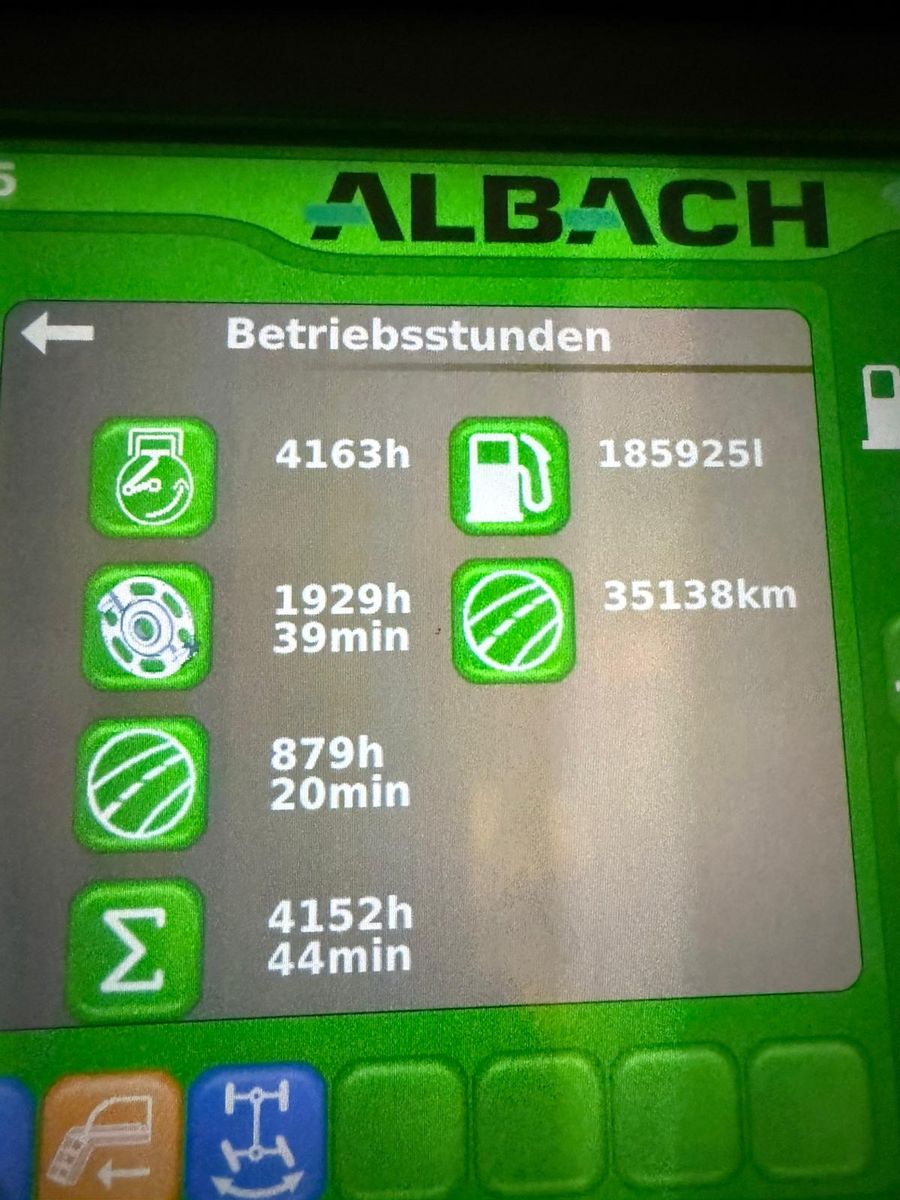
Task: Open the blue axle steering button
Action: (258, 1135)
